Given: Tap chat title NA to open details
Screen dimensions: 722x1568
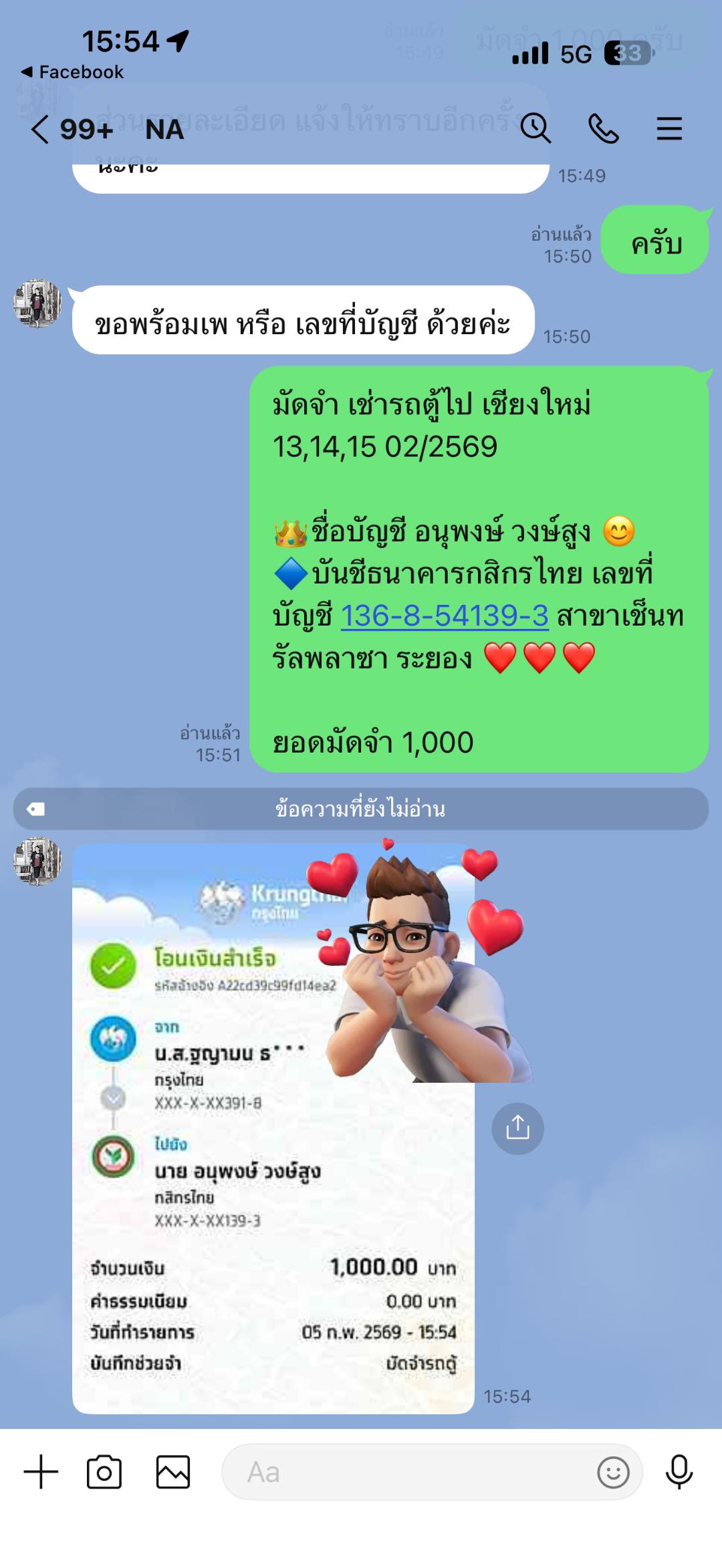Looking at the screenshot, I should (164, 128).
